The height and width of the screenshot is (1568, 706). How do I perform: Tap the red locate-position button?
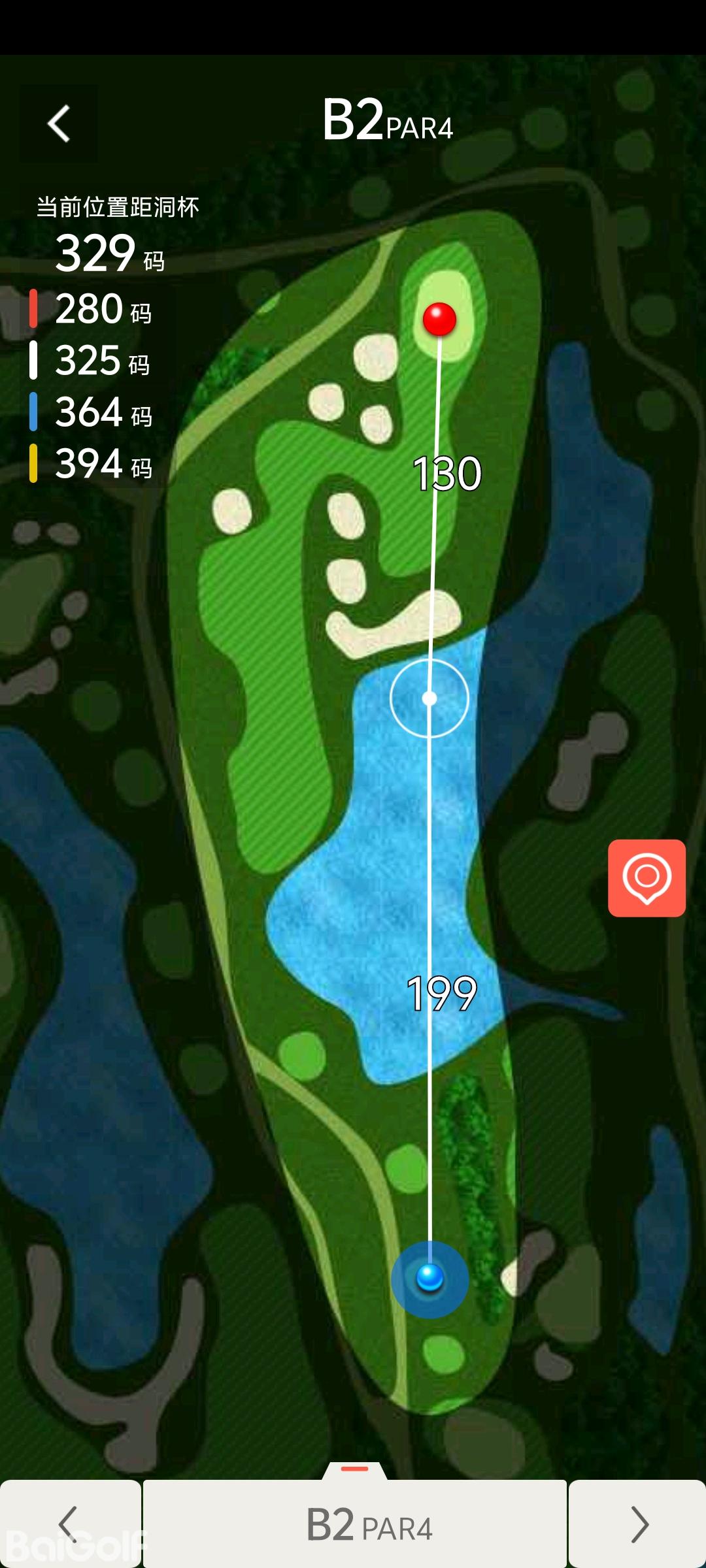[647, 877]
